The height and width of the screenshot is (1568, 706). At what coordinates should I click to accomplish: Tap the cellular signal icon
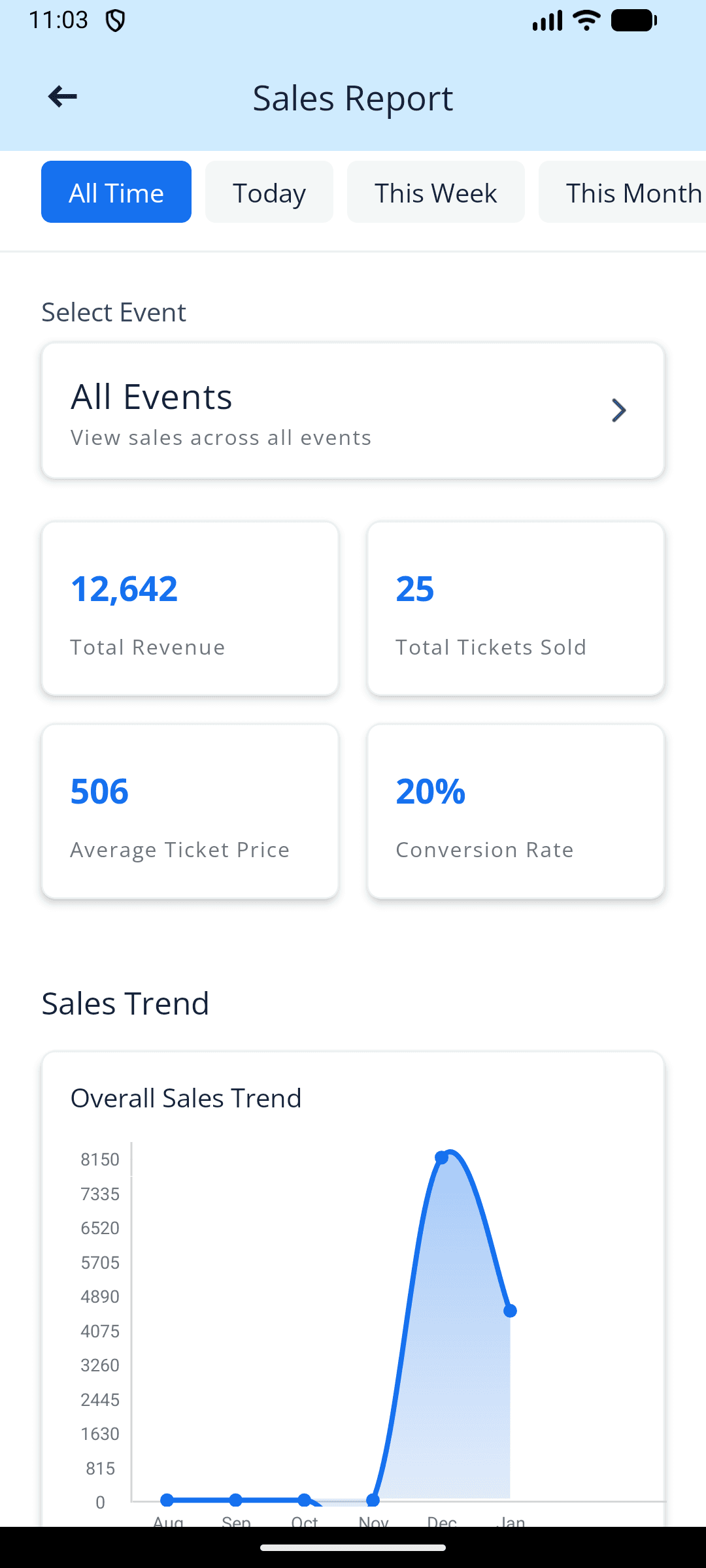[x=546, y=20]
